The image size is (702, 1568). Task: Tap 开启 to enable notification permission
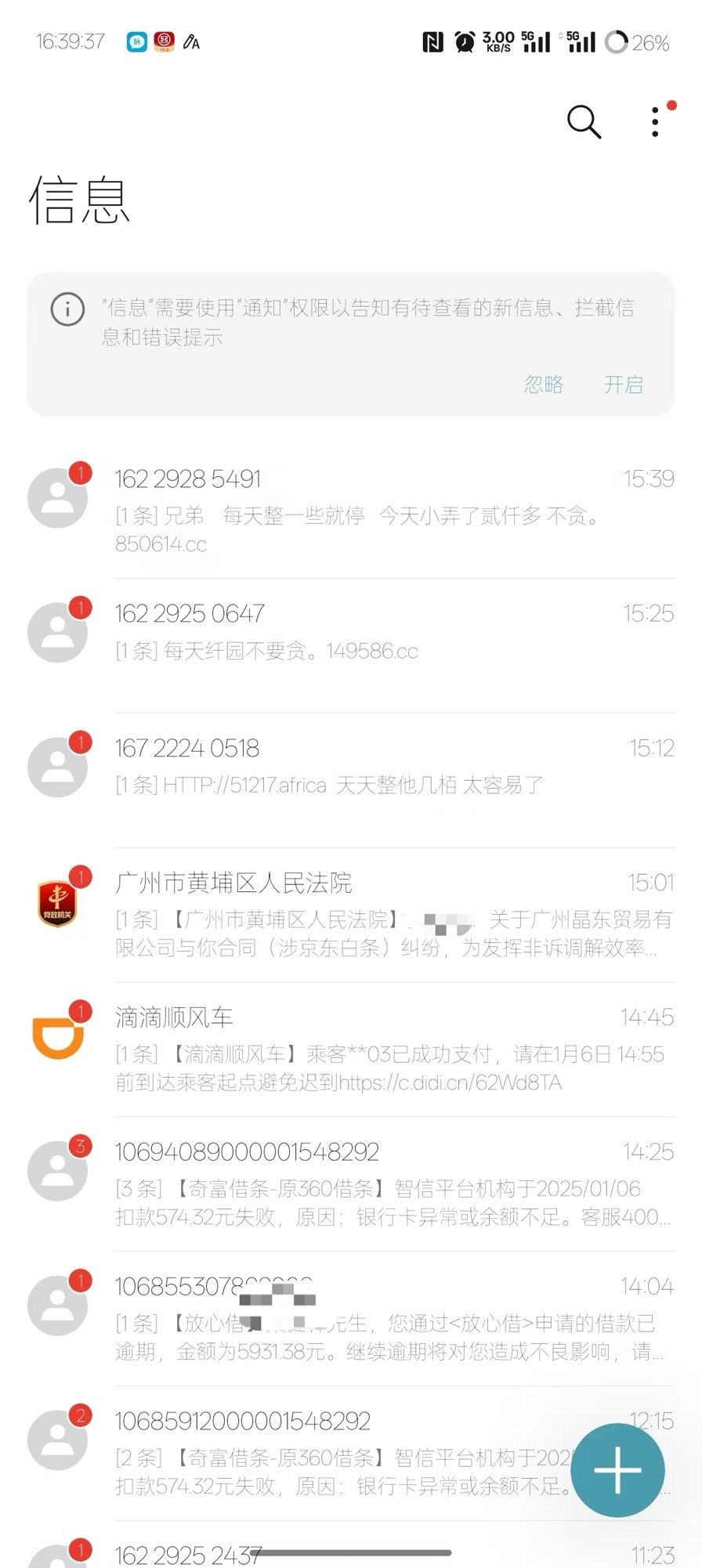pyautogui.click(x=624, y=385)
